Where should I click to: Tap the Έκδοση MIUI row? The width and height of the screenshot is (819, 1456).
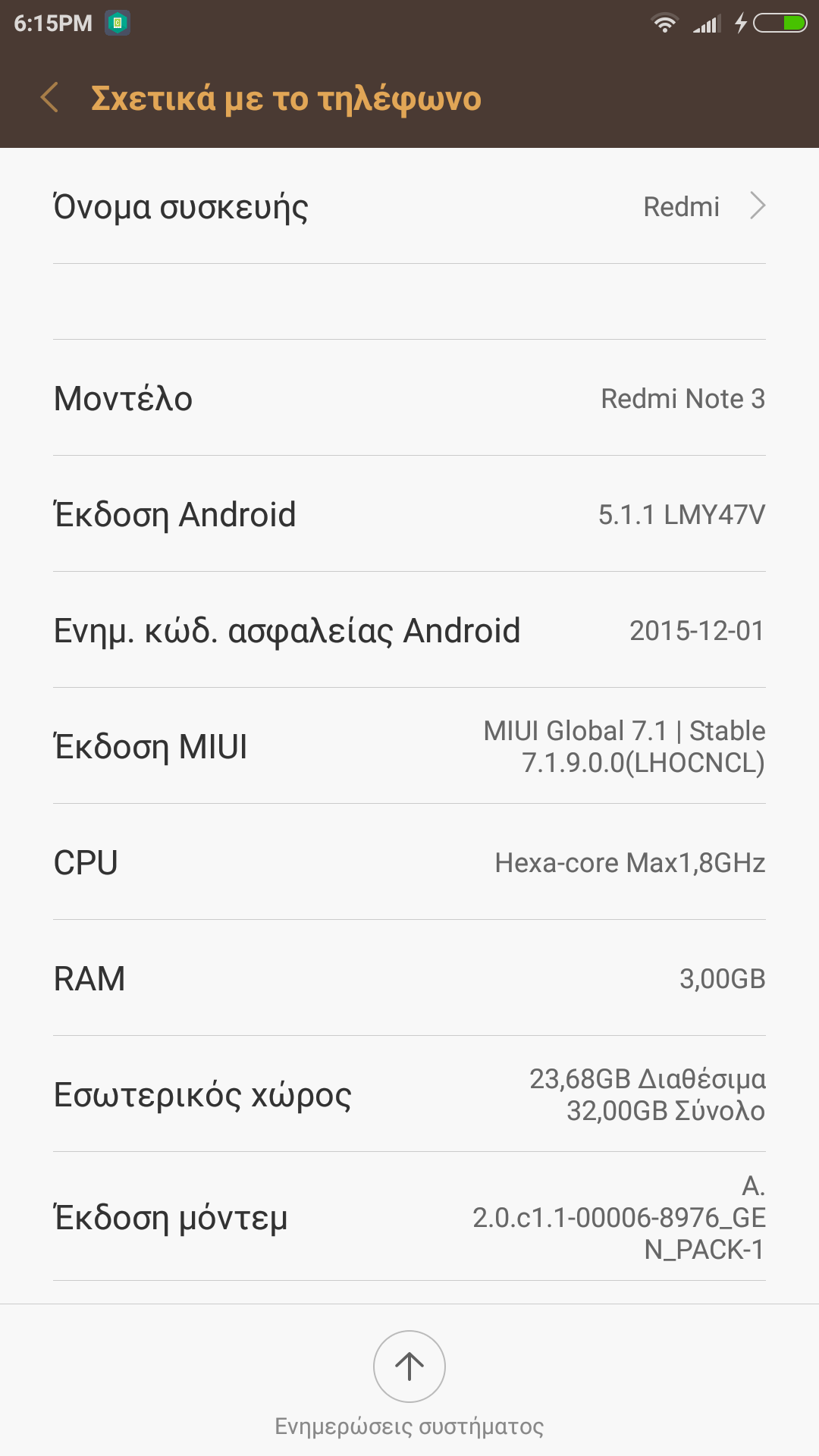409,746
